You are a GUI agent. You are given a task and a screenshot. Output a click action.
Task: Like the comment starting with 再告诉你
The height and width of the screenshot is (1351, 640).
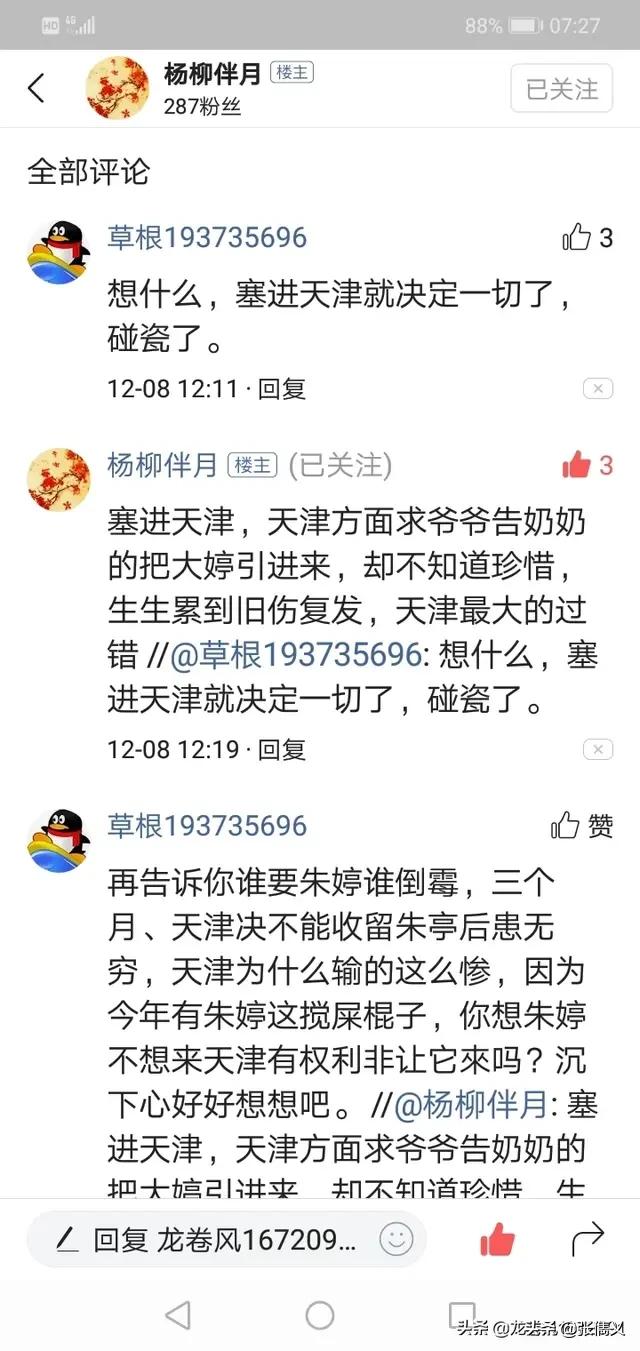pos(566,826)
